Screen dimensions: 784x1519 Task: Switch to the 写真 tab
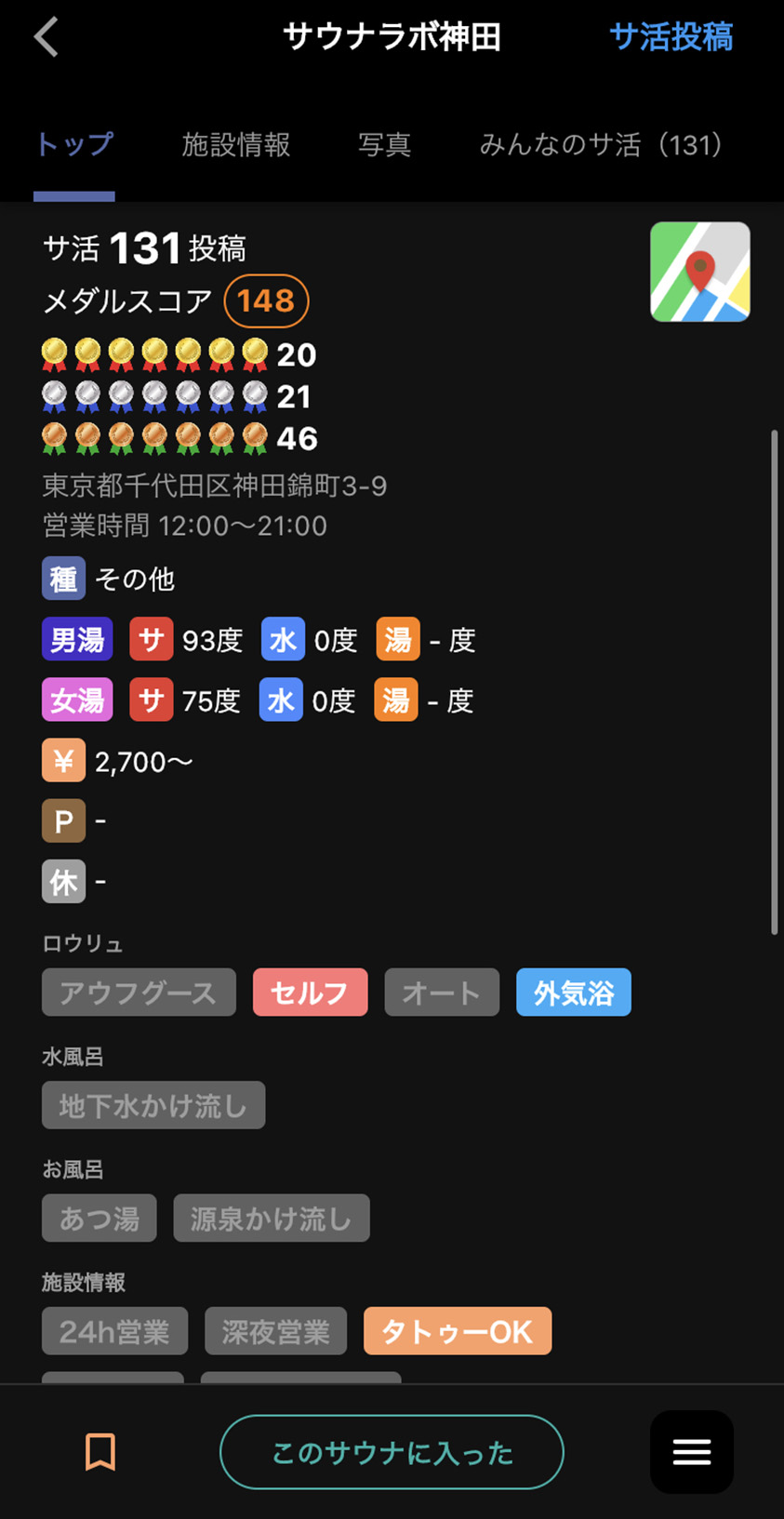[384, 144]
